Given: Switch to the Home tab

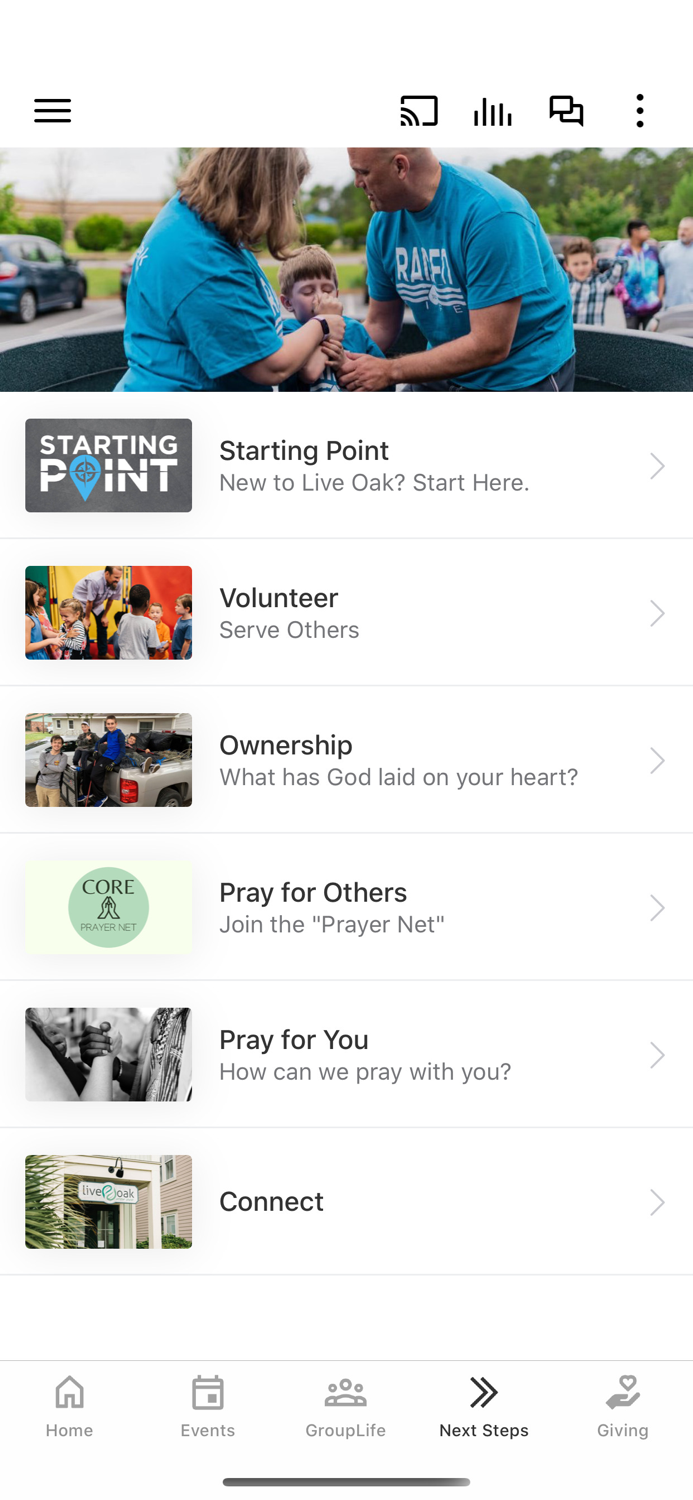Looking at the screenshot, I should click(69, 1406).
